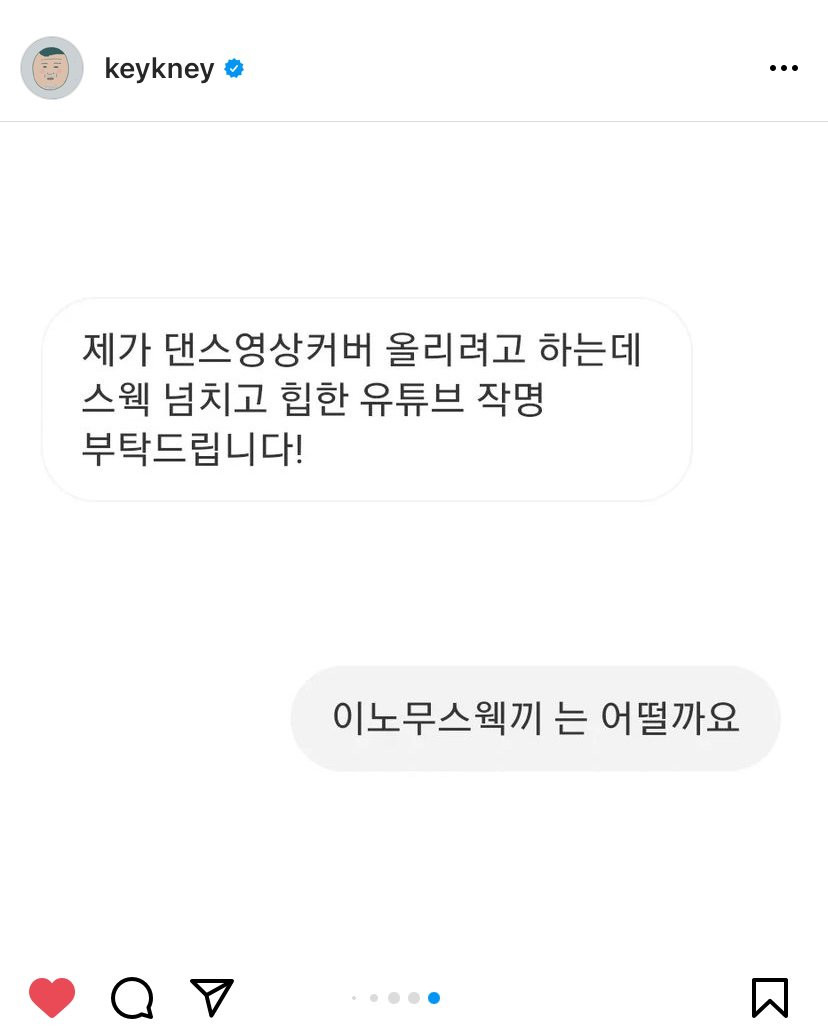Open keykney's profile picture

(52, 68)
